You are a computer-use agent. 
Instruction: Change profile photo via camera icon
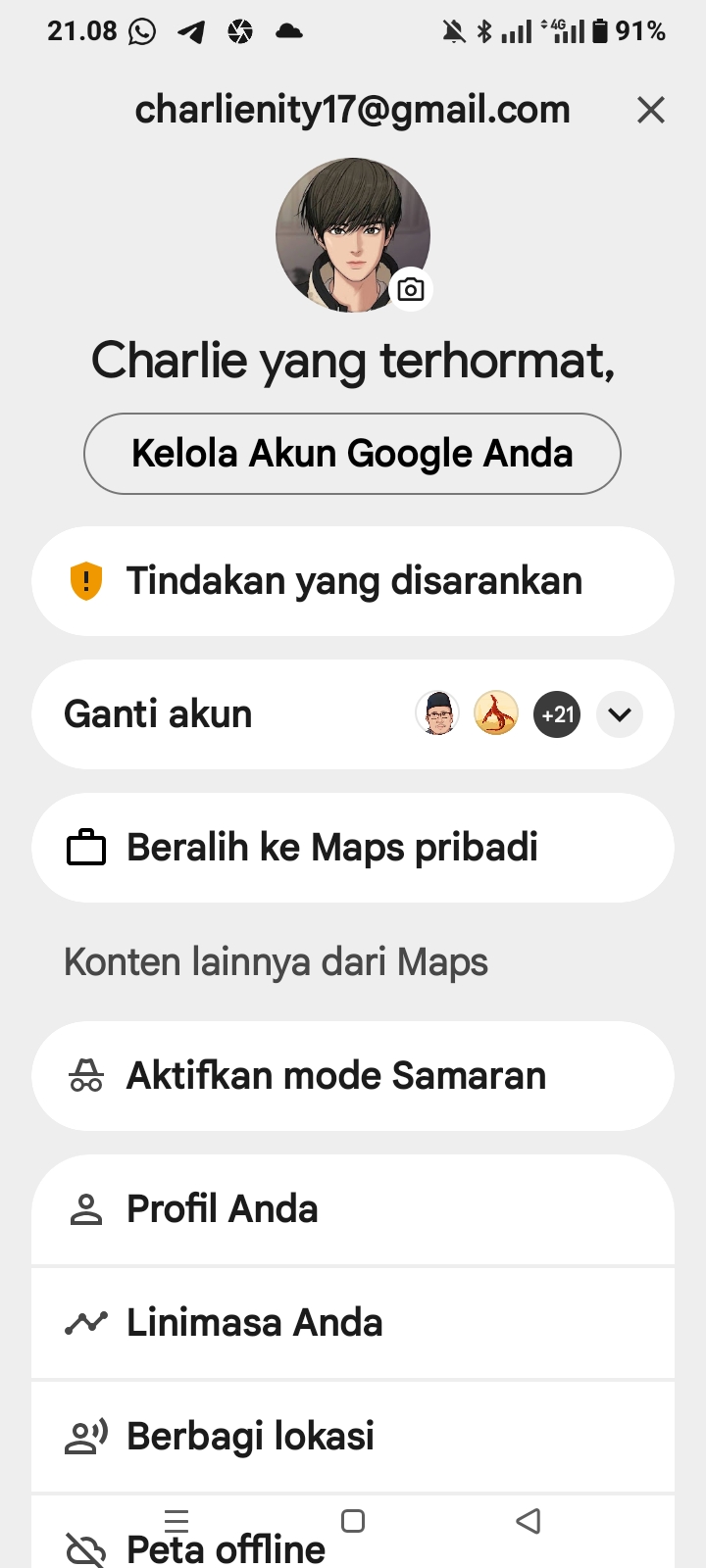tap(411, 289)
